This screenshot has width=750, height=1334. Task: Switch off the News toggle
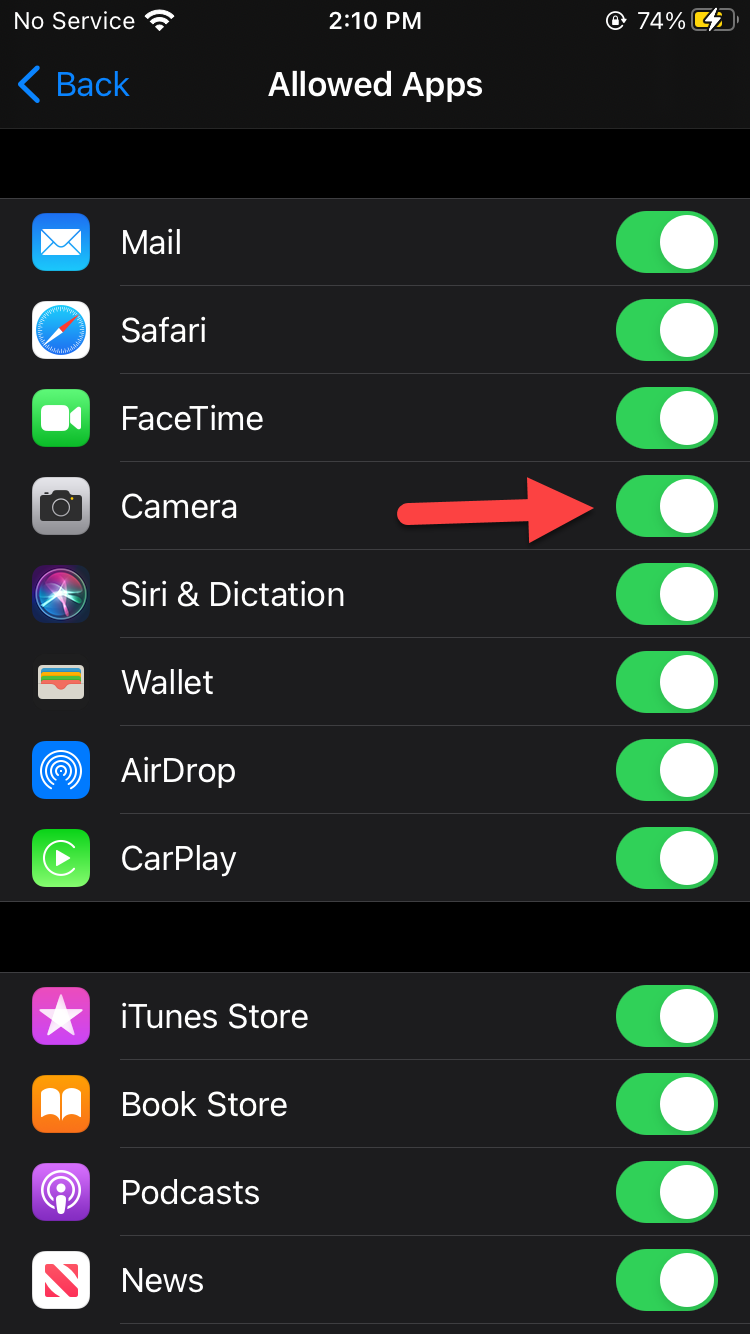tap(666, 1280)
